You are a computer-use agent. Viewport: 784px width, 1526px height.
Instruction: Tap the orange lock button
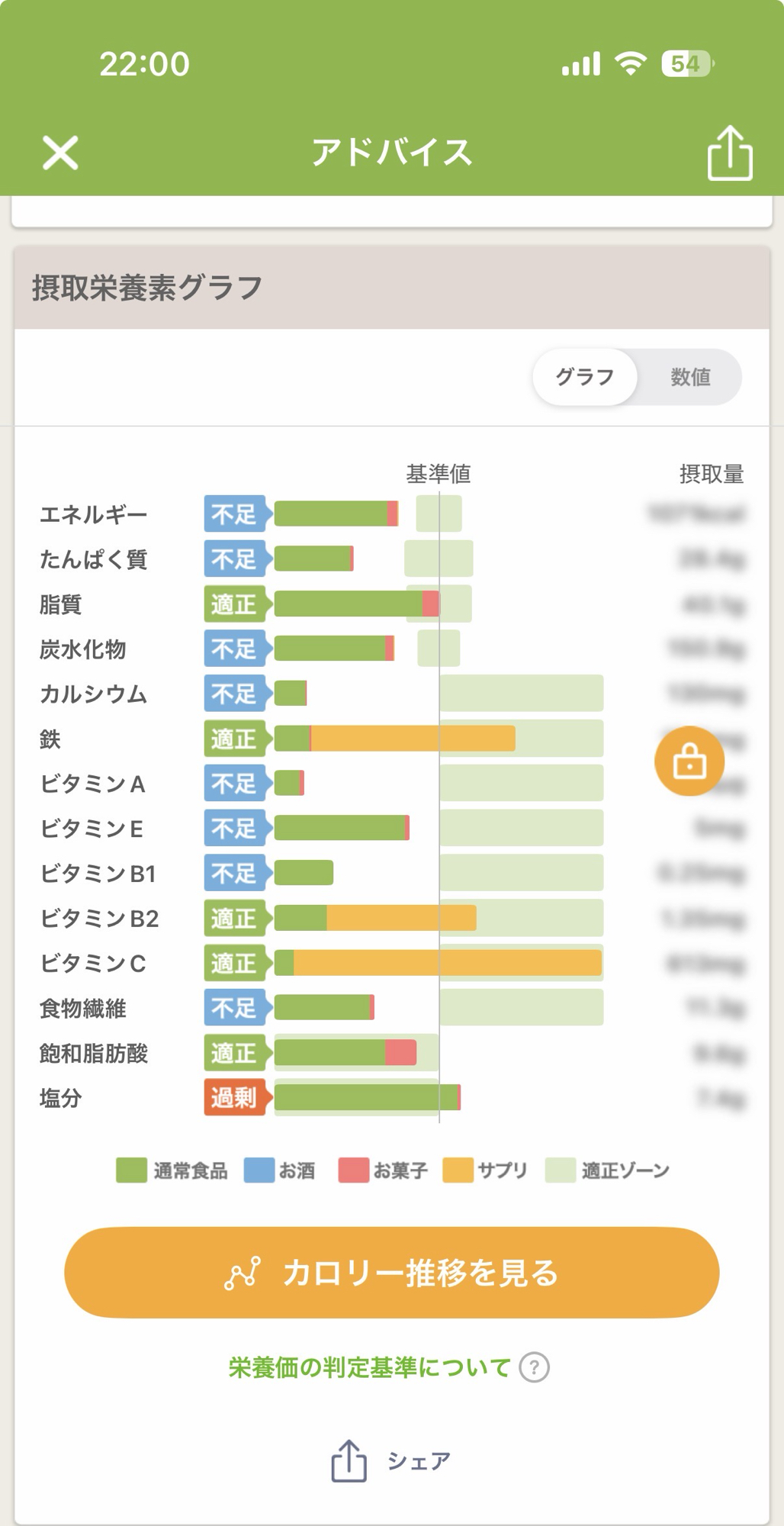[x=689, y=761]
